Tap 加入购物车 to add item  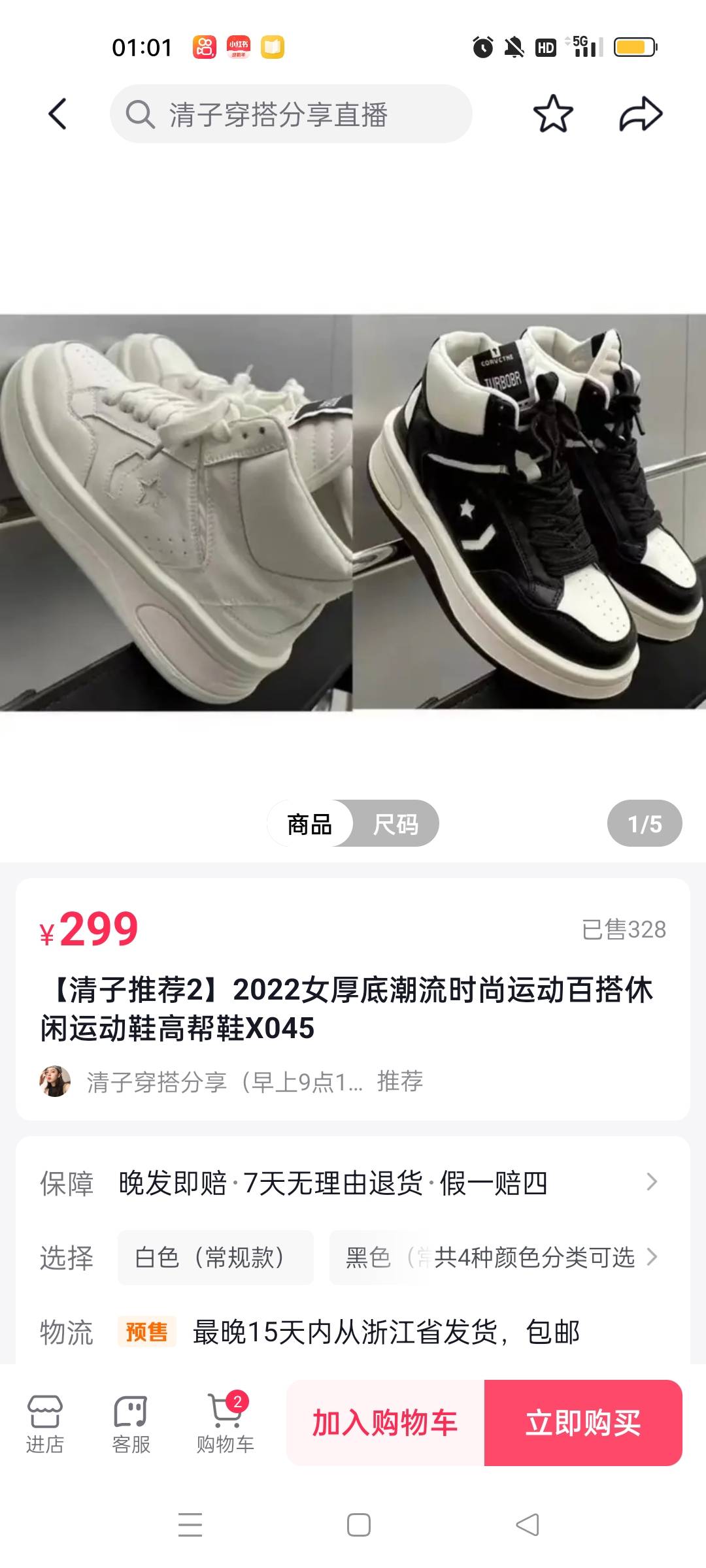385,1423
